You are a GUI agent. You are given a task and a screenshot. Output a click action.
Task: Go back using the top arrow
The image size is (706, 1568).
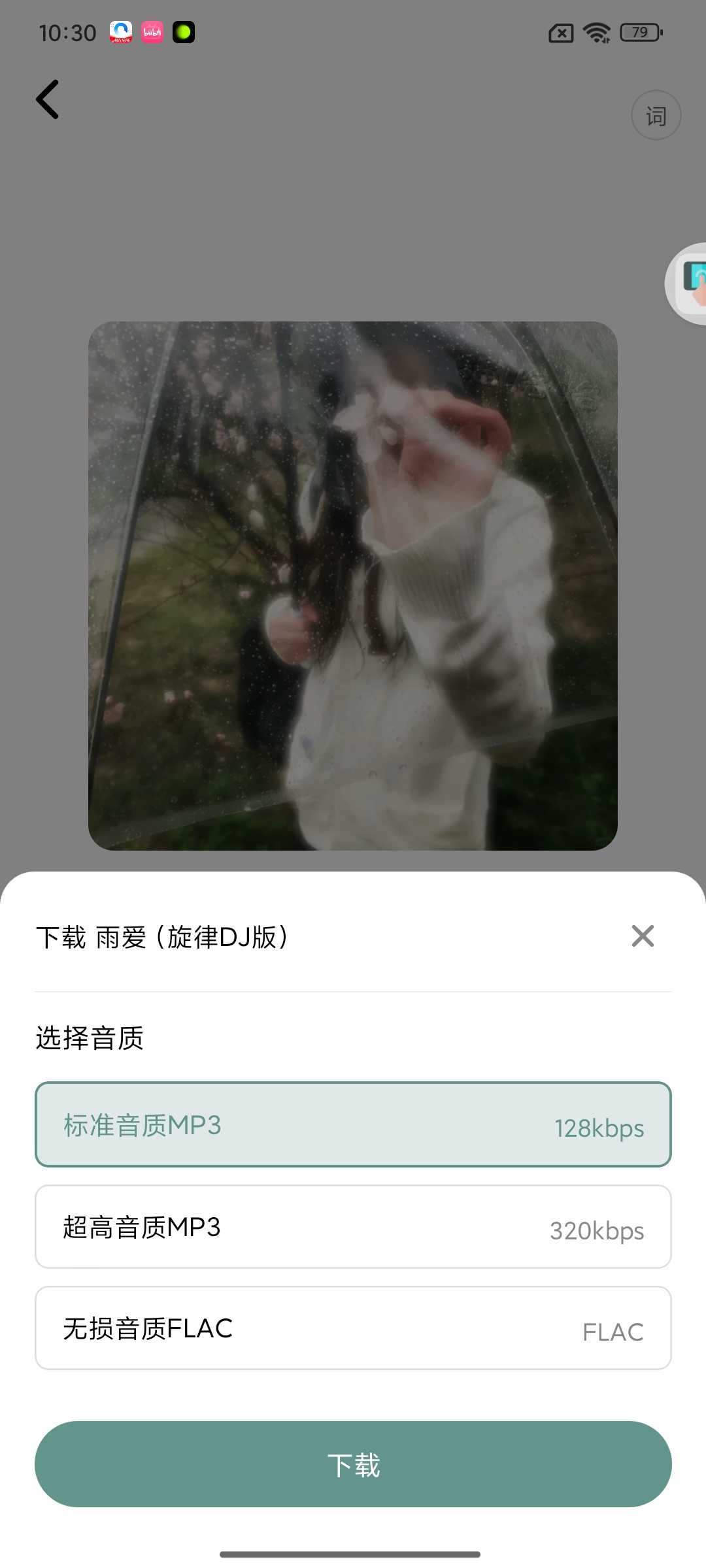pos(48,100)
